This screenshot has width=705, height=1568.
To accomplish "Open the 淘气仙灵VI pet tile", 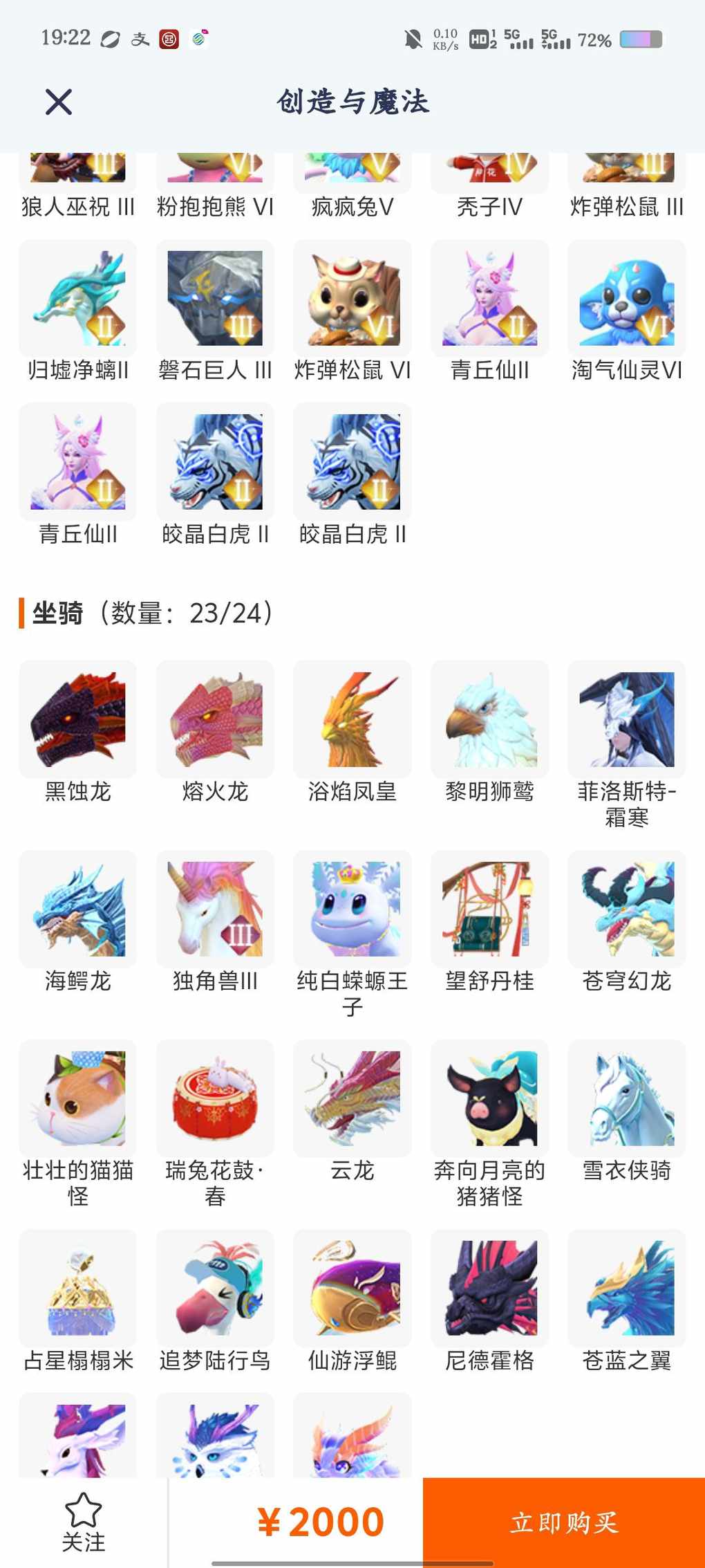I will pyautogui.click(x=627, y=299).
